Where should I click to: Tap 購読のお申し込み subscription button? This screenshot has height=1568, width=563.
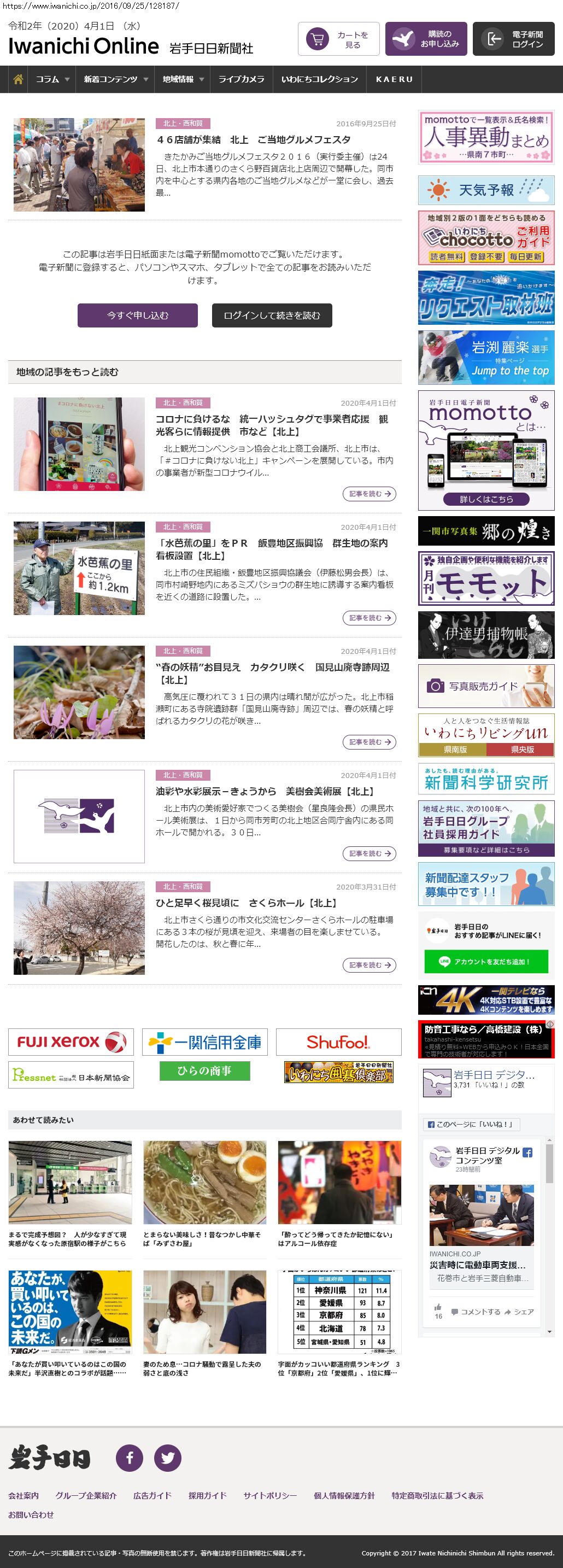click(426, 39)
